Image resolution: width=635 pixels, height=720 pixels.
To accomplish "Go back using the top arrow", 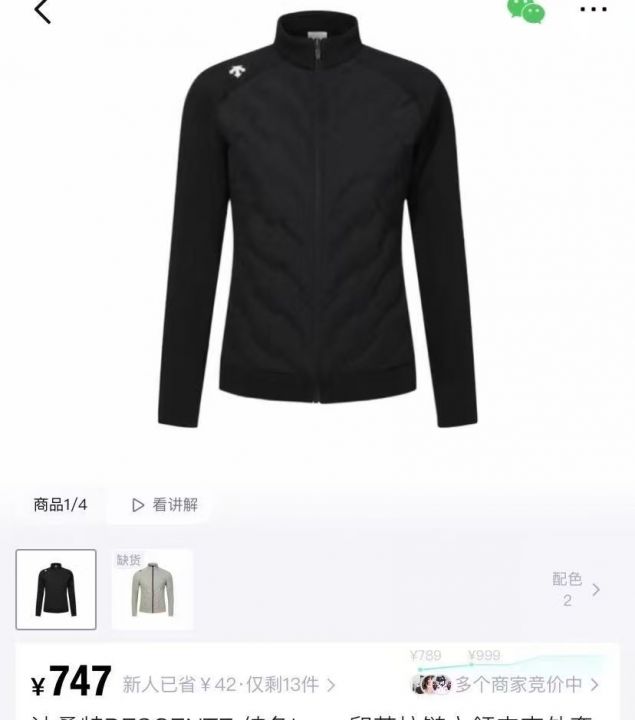I will tap(42, 12).
